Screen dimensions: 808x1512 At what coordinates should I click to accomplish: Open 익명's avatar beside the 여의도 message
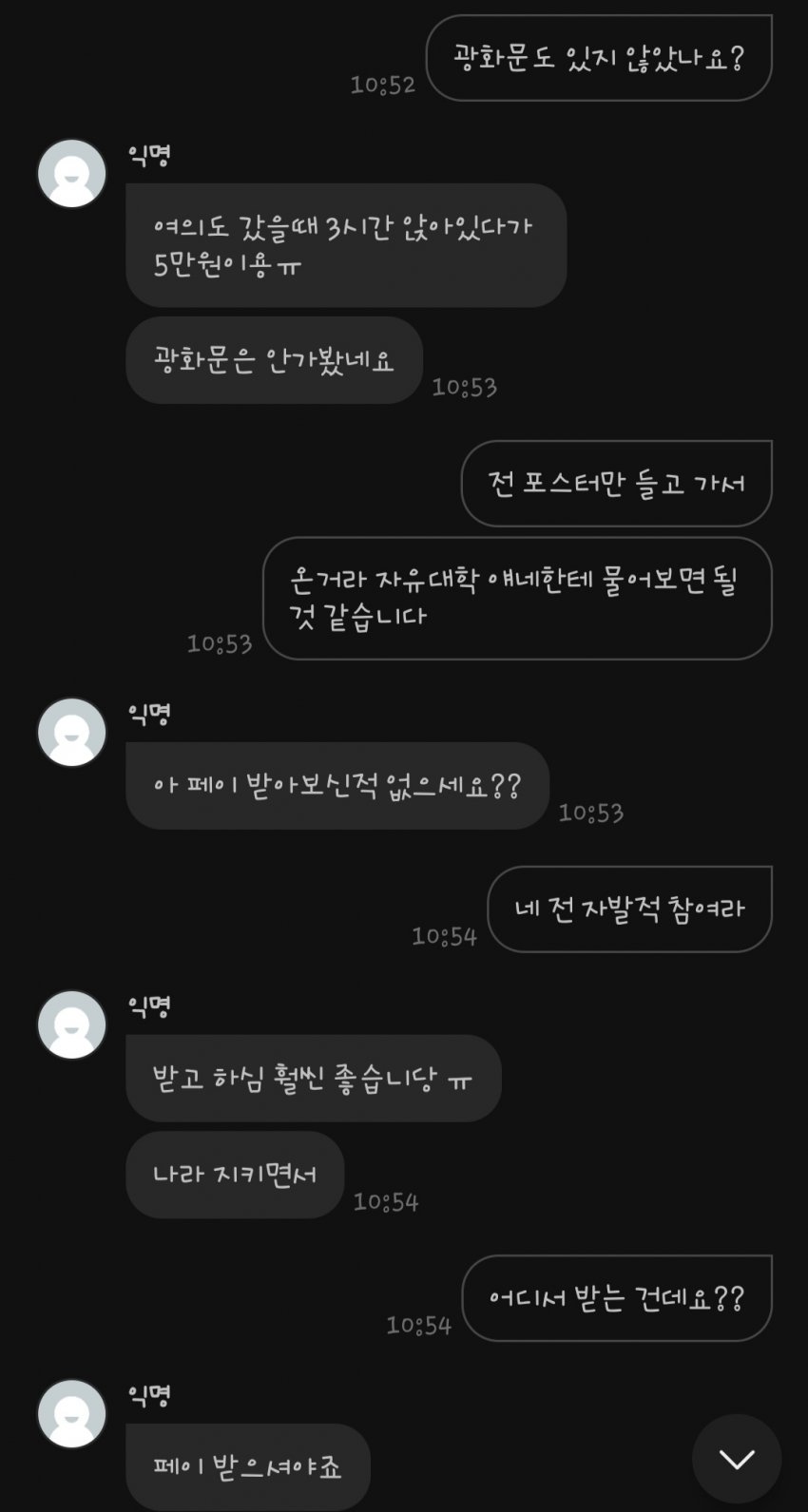pos(71,174)
